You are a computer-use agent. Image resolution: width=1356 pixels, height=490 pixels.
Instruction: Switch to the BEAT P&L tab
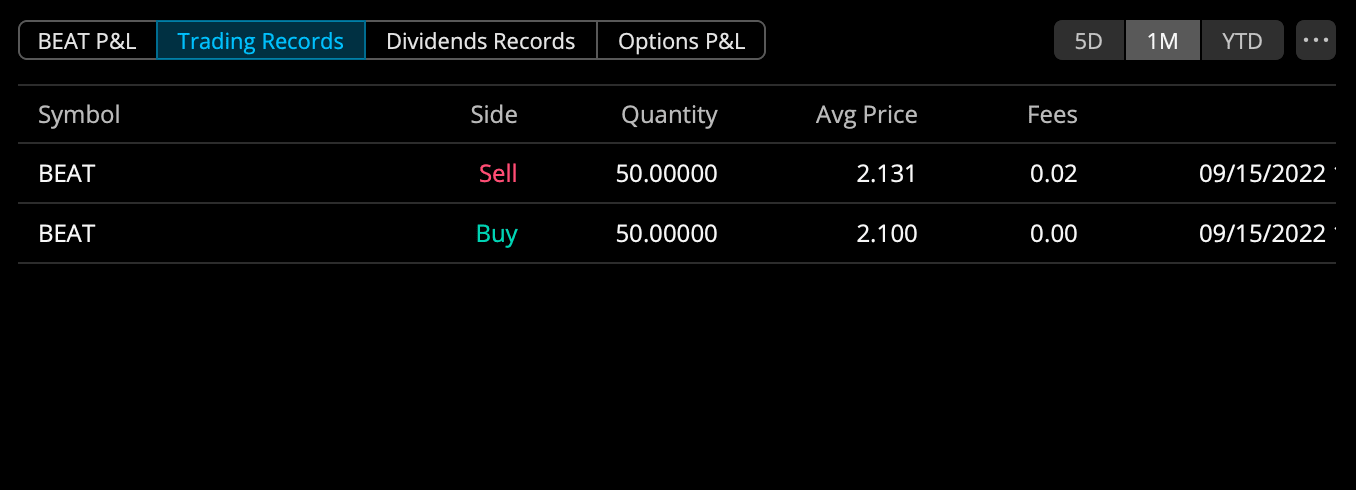87,41
